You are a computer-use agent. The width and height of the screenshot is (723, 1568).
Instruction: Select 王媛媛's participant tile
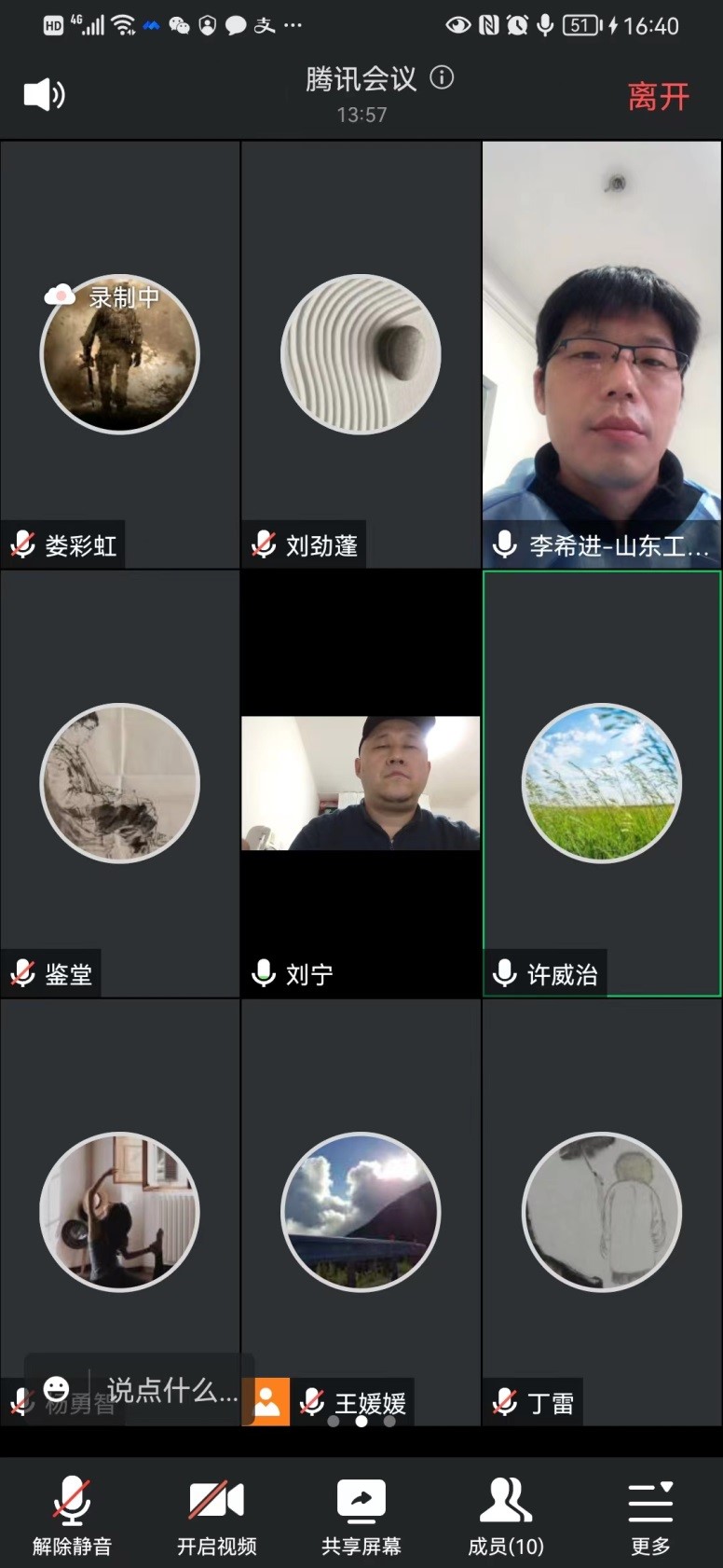(361, 1212)
